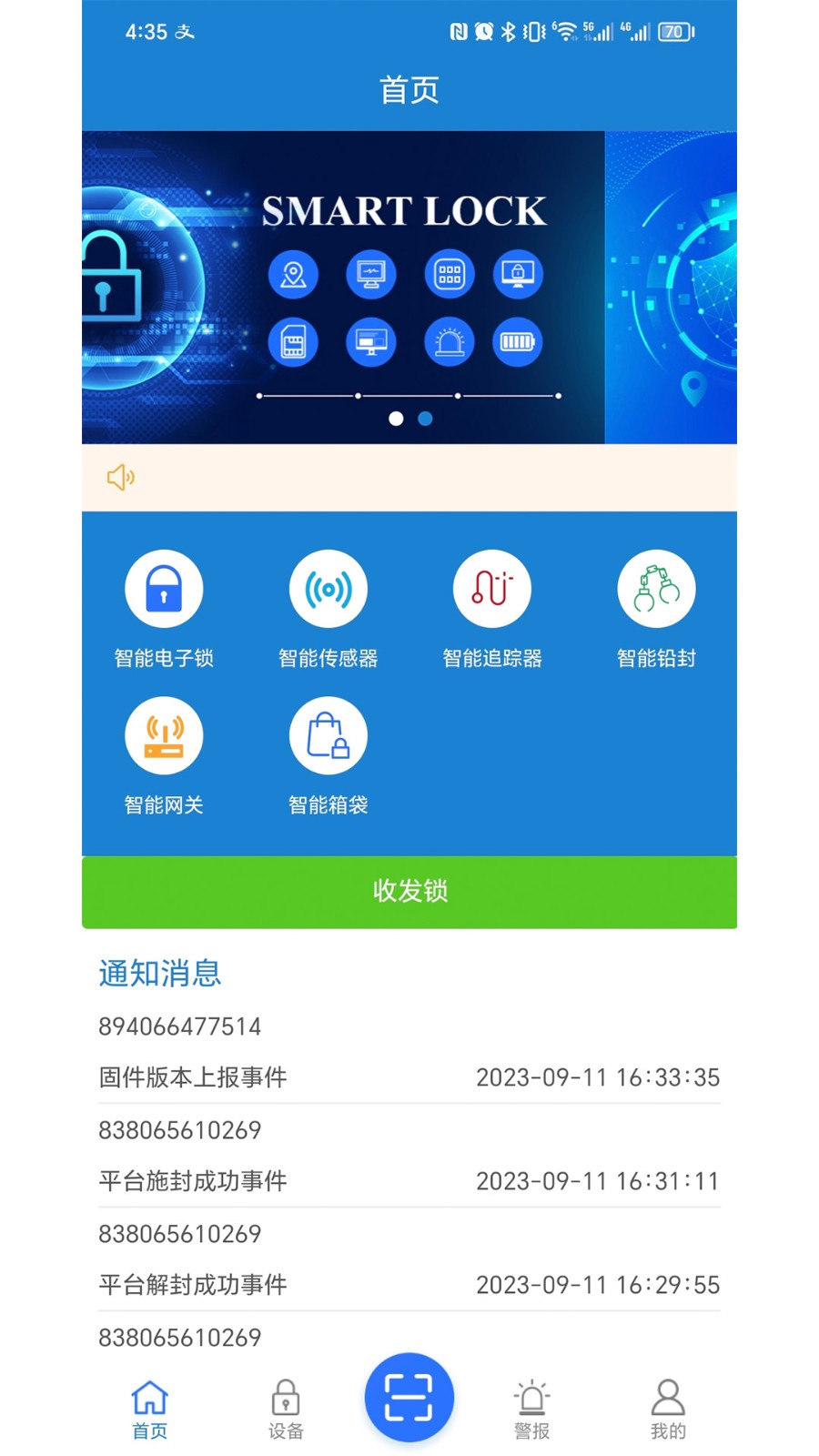The height and width of the screenshot is (1456, 819).
Task: Mute the announcement speaker icon
Action: tap(121, 477)
